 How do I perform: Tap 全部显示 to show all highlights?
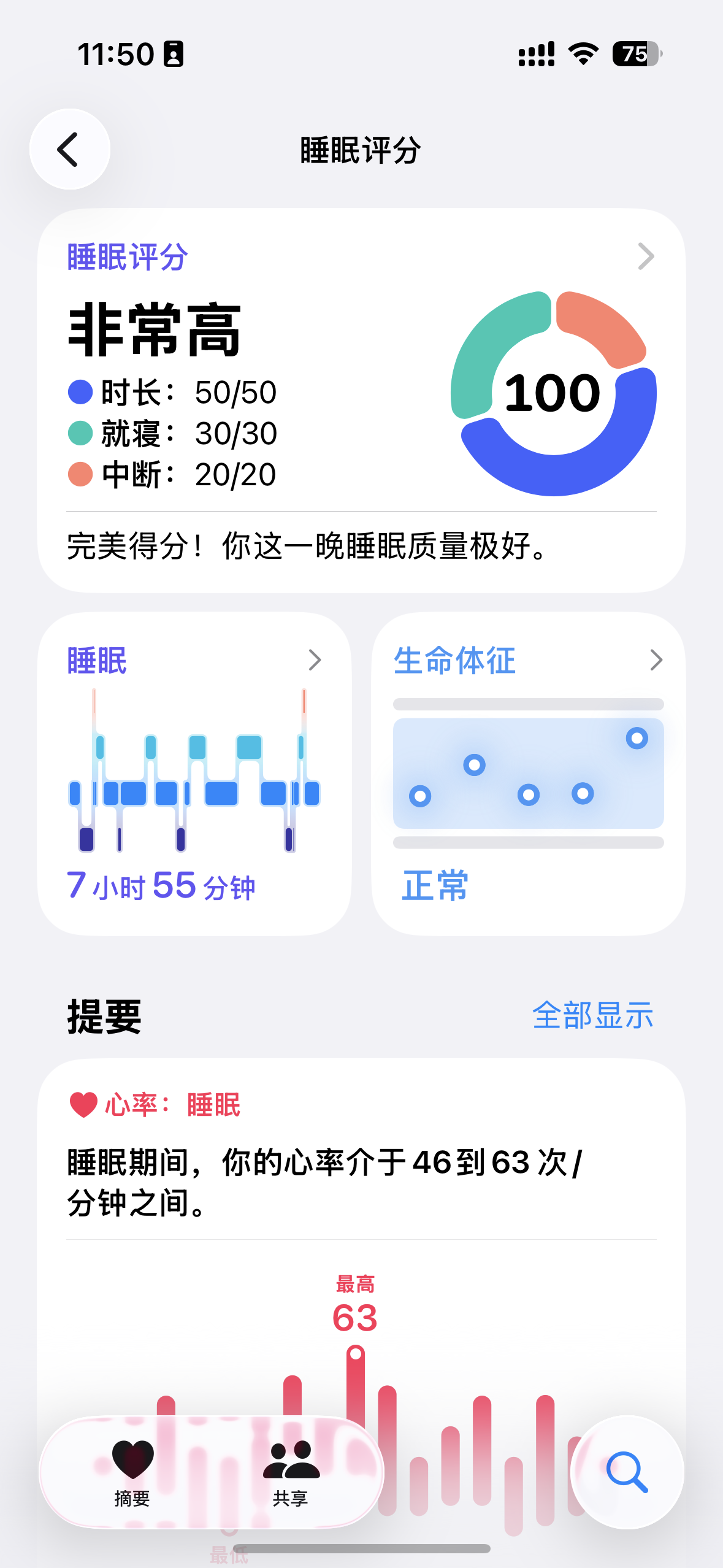tap(592, 1015)
